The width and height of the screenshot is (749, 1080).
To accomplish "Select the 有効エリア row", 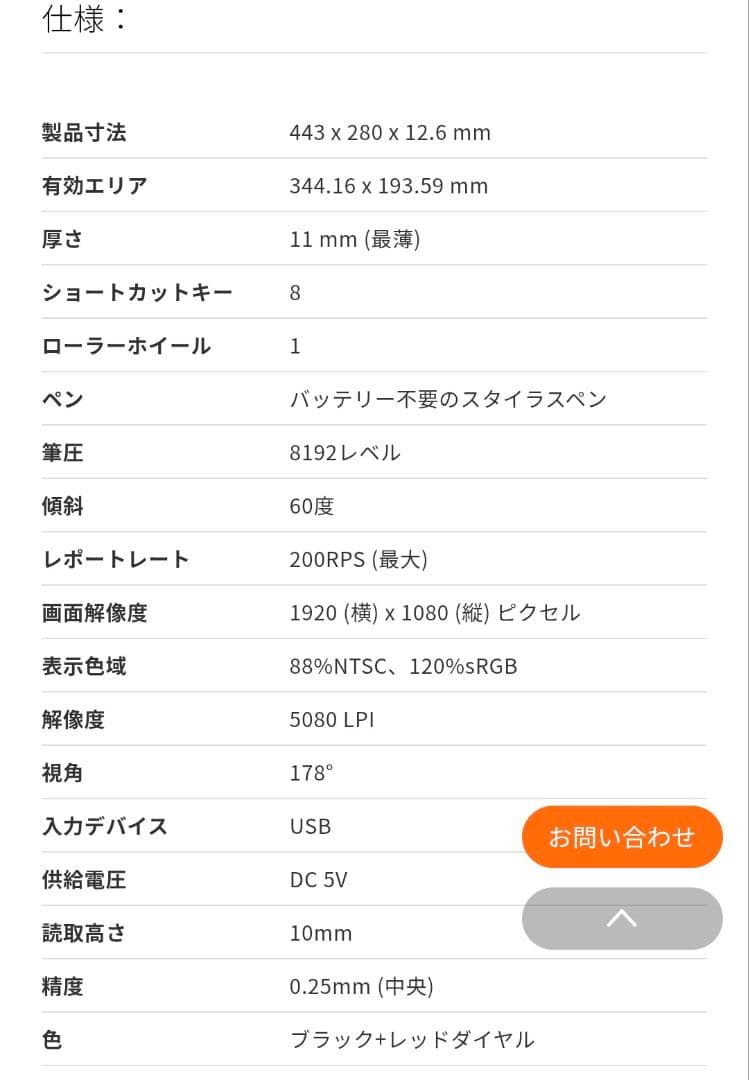I will pyautogui.click(x=95, y=185).
